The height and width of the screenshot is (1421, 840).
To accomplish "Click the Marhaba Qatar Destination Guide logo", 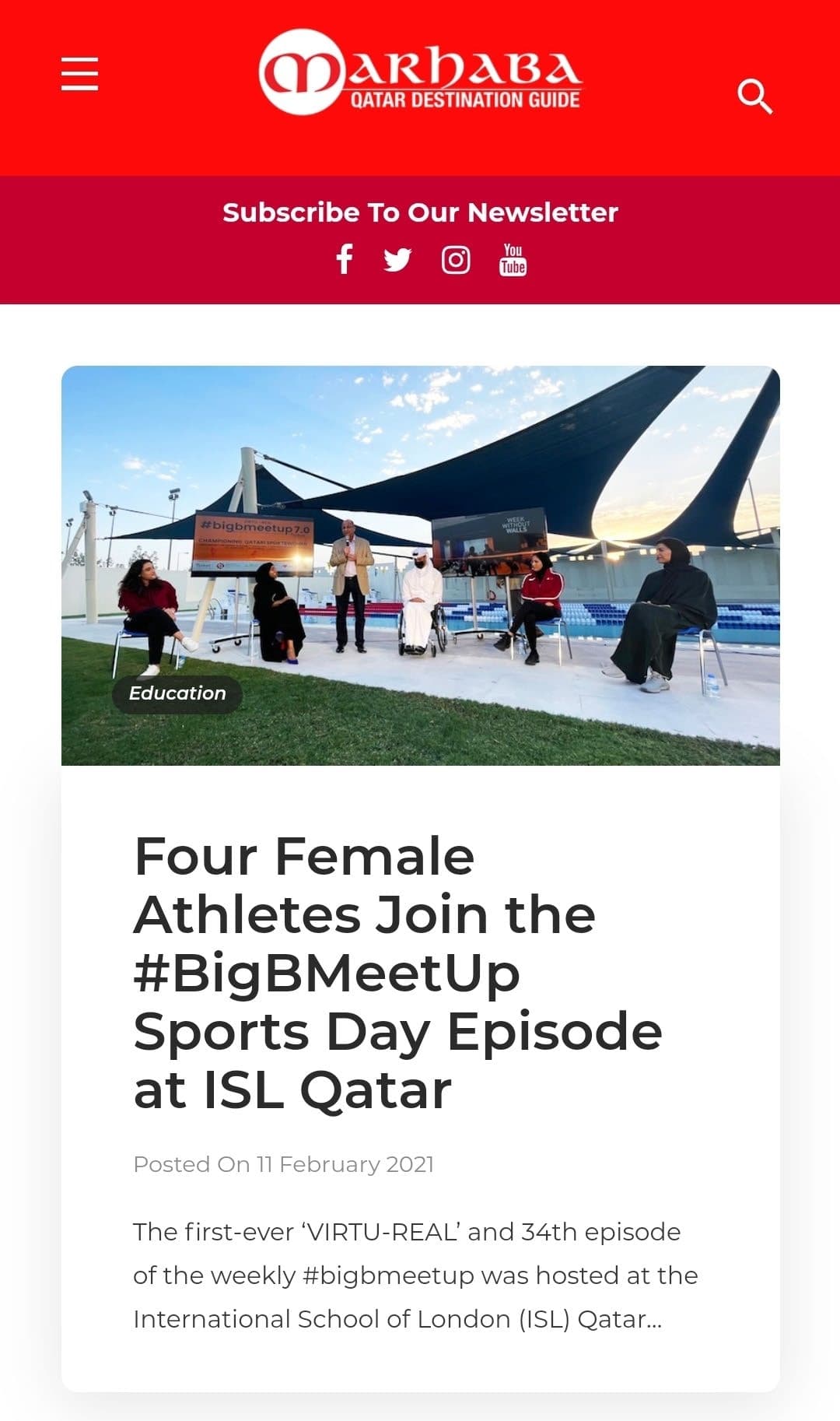I will (420, 74).
